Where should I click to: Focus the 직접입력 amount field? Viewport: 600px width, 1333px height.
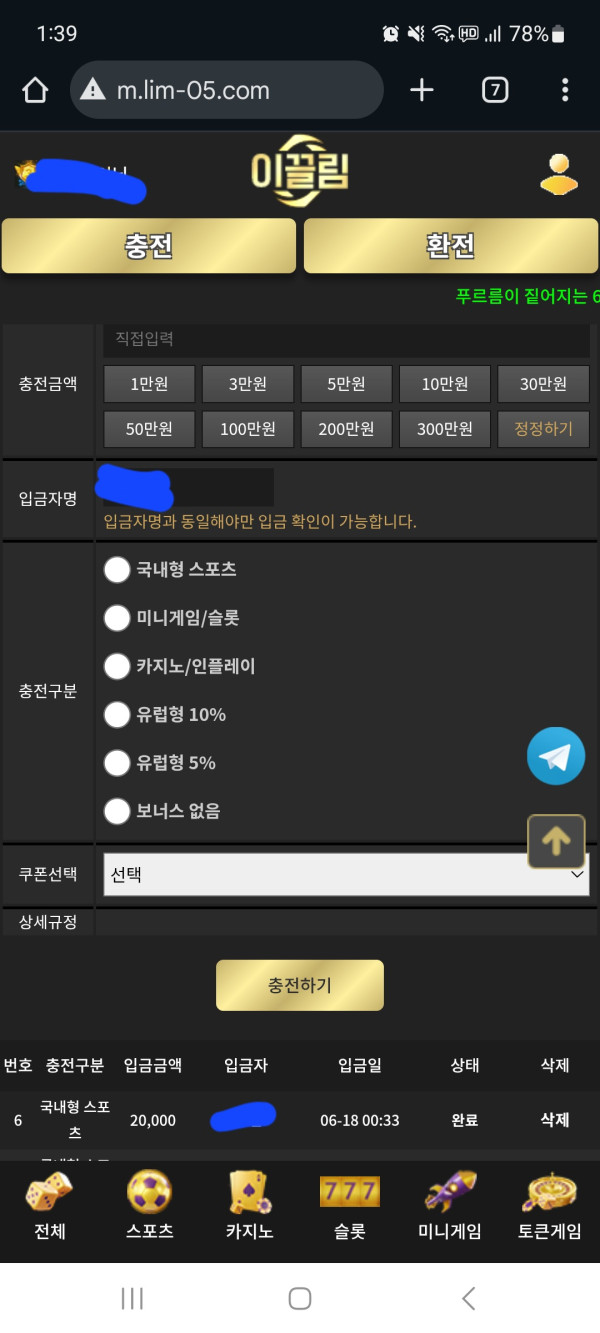tap(345, 340)
